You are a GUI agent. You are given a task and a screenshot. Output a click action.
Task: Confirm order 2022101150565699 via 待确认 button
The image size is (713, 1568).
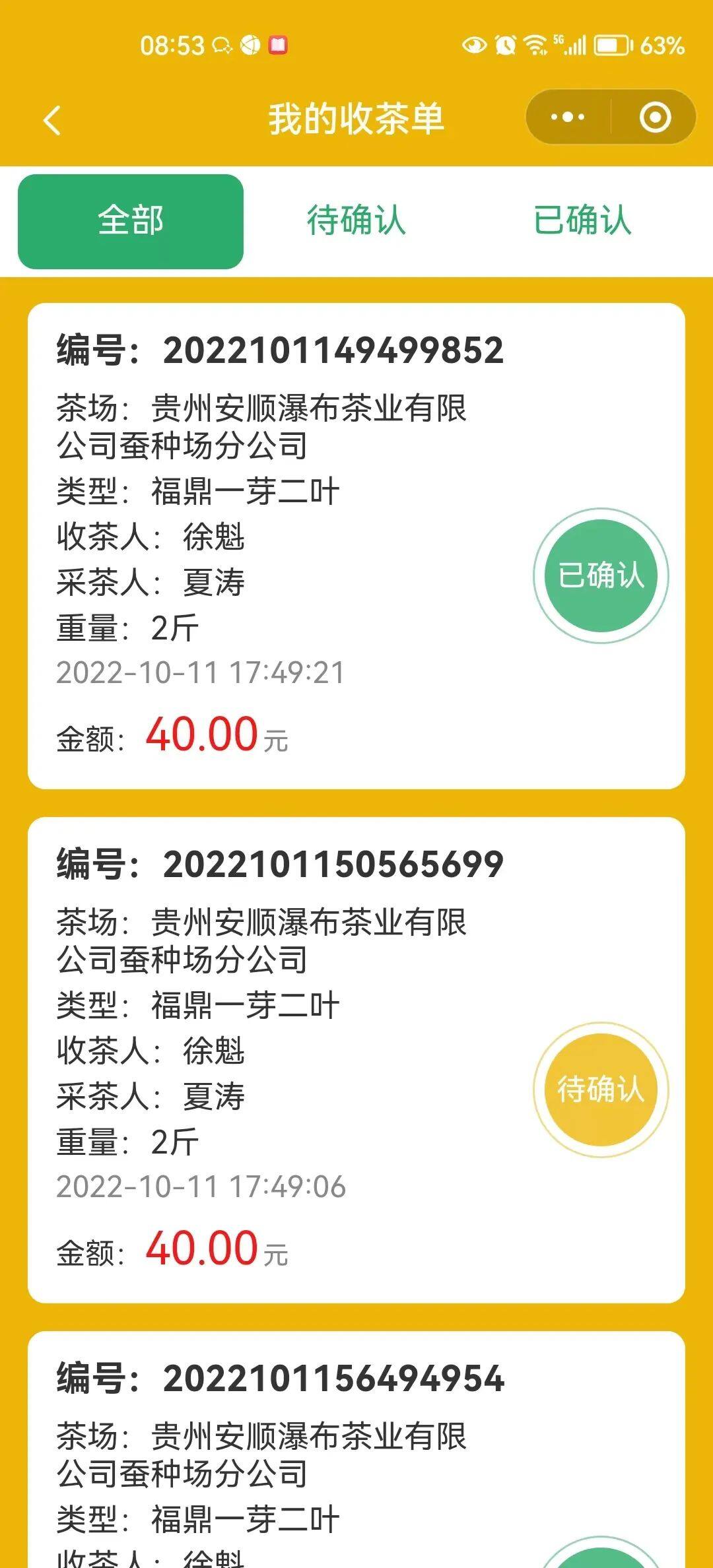click(x=601, y=1090)
